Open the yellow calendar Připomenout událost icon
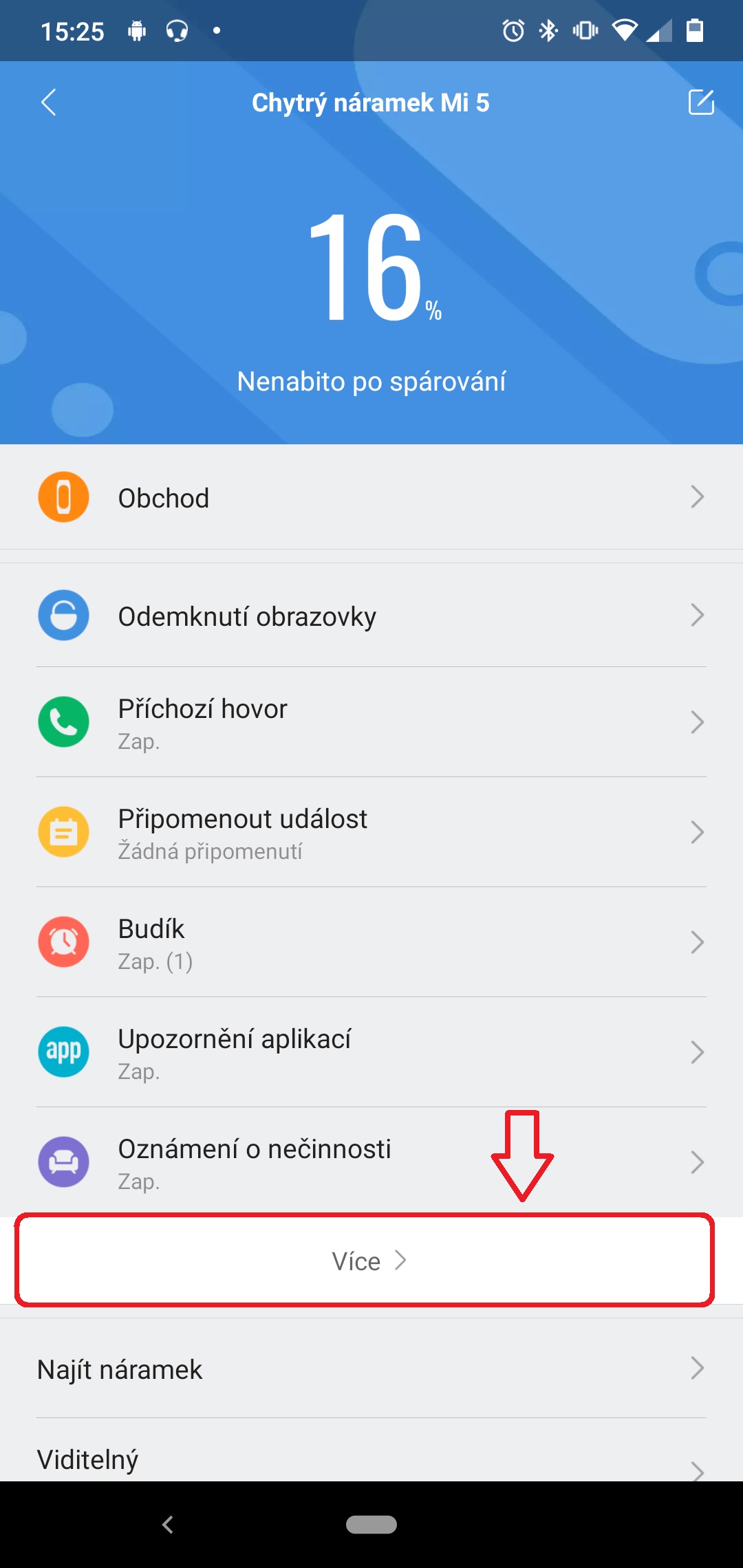The height and width of the screenshot is (1568, 743). tap(63, 832)
